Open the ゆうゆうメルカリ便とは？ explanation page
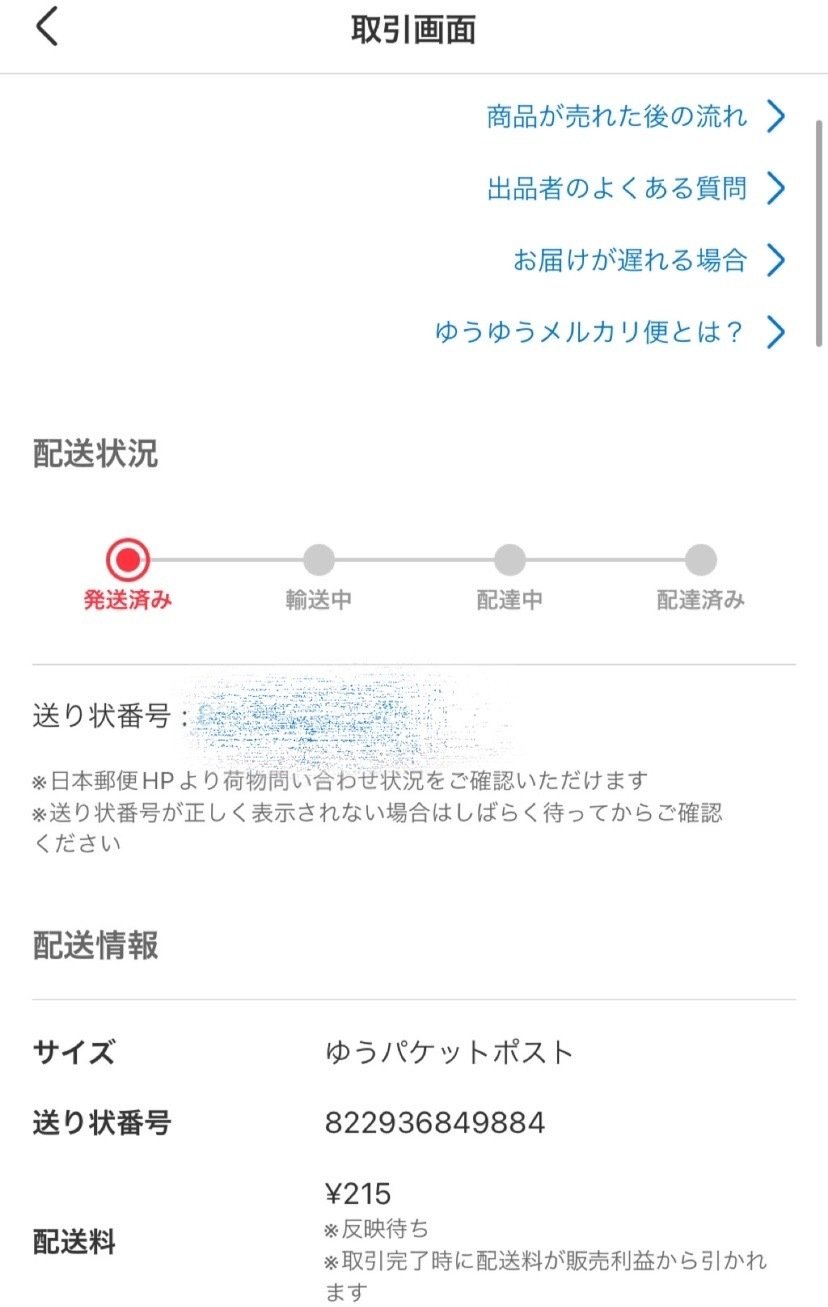 click(592, 333)
